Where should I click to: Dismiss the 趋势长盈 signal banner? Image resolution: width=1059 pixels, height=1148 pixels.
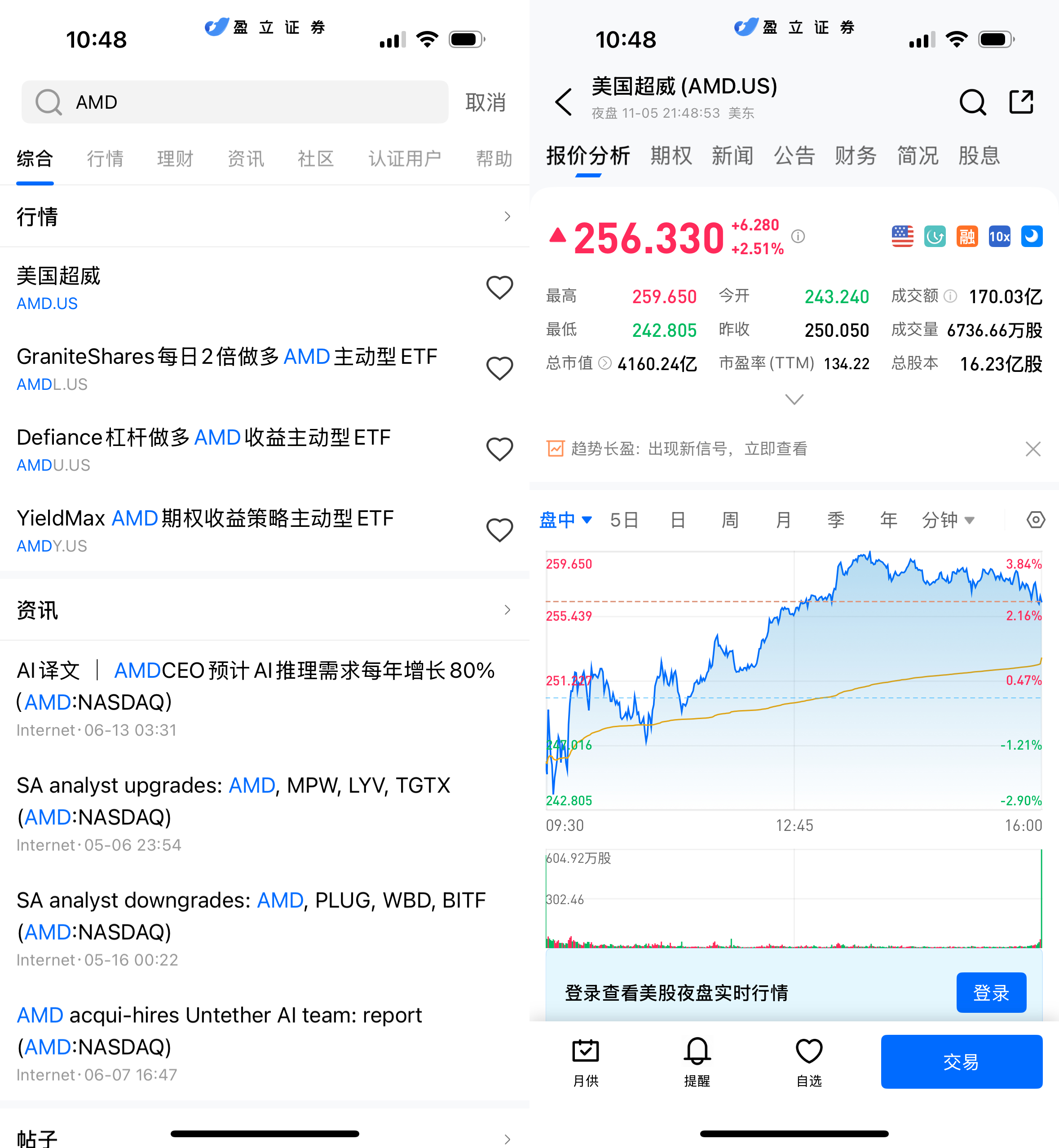coord(1033,449)
